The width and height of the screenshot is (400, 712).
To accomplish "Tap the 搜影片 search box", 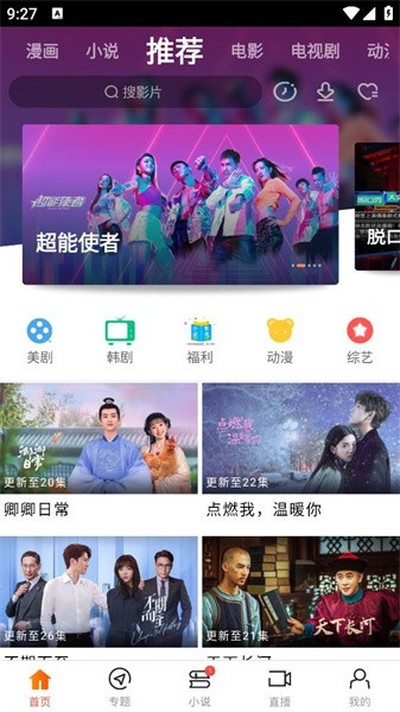I will pyautogui.click(x=135, y=92).
